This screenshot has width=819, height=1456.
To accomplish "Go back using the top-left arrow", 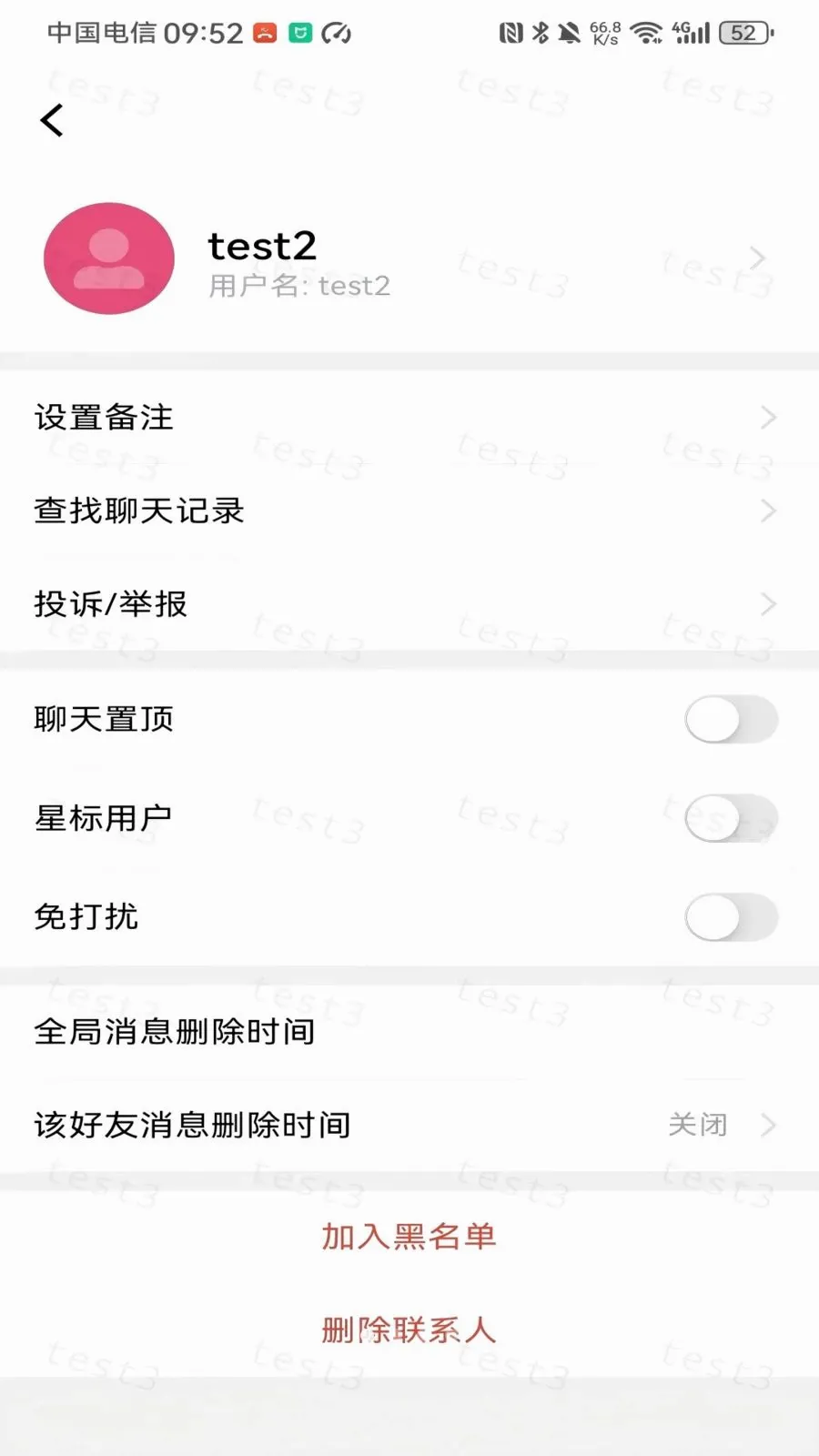I will click(x=52, y=120).
